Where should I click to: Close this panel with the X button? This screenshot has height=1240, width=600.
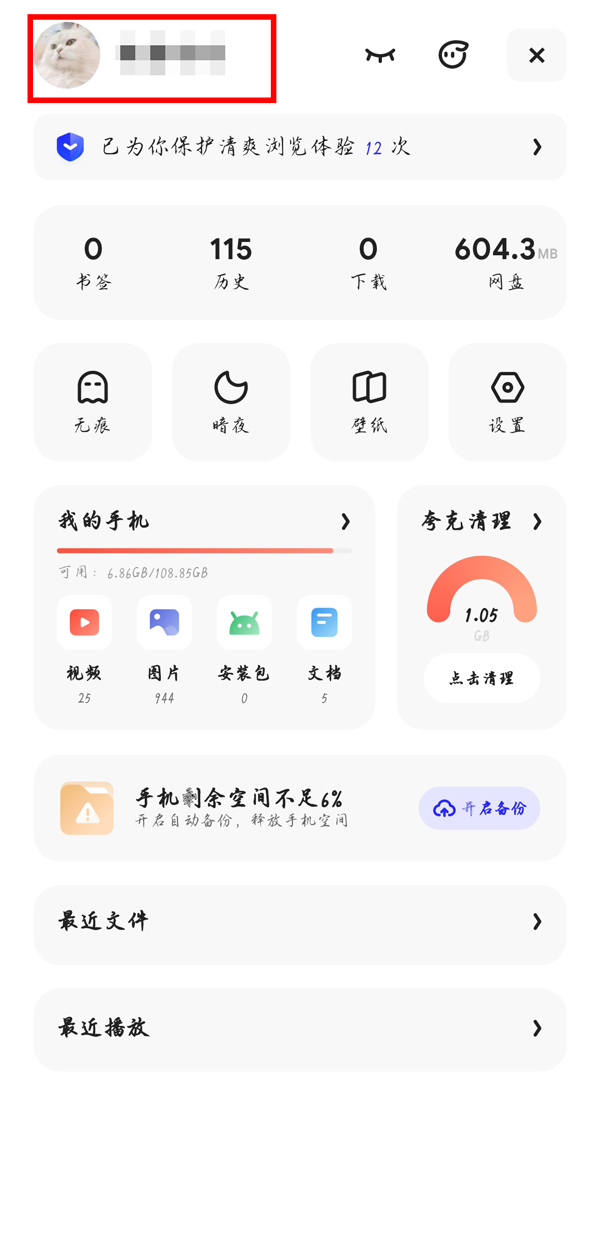(537, 55)
